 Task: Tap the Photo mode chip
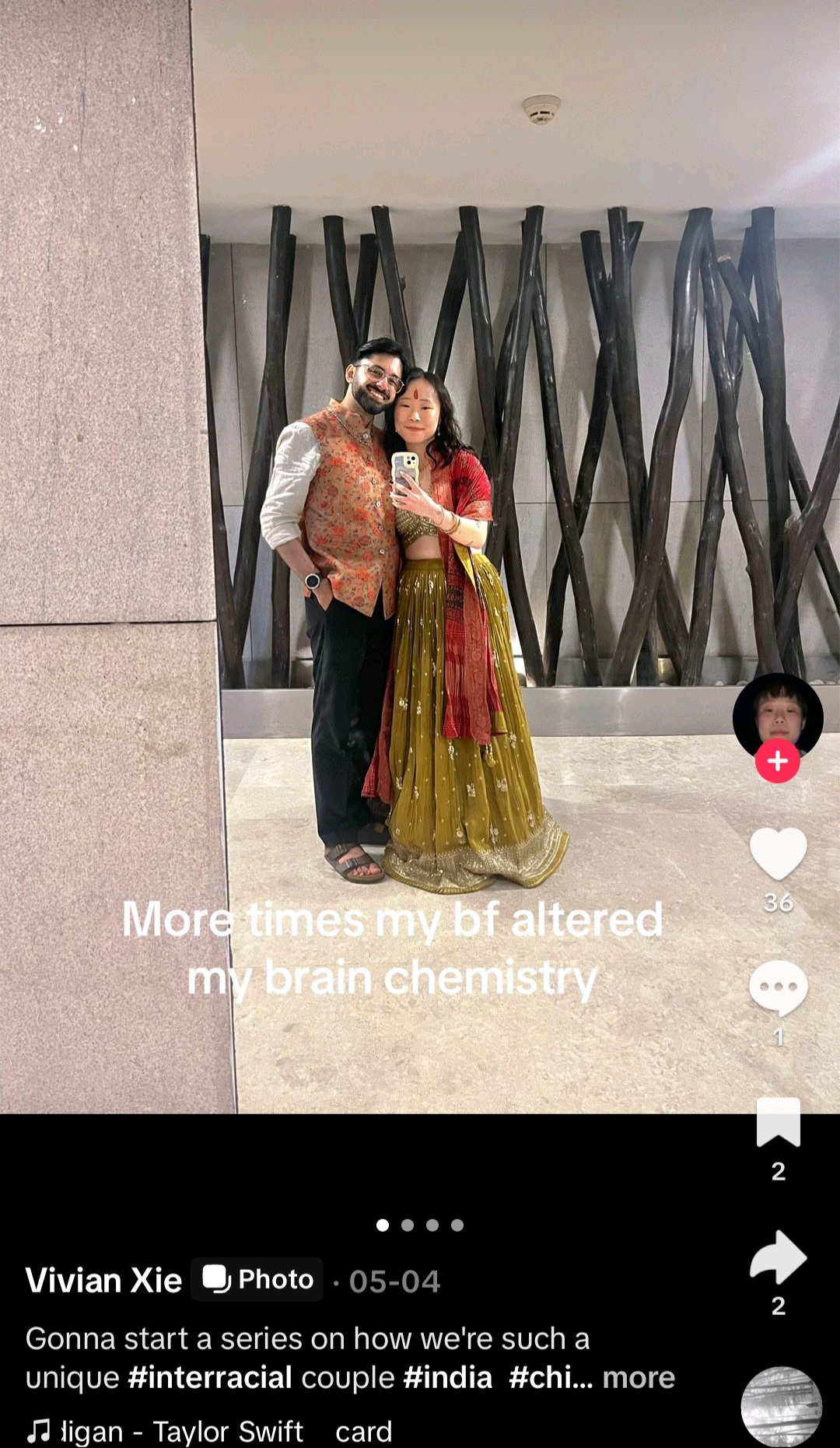click(x=257, y=1279)
